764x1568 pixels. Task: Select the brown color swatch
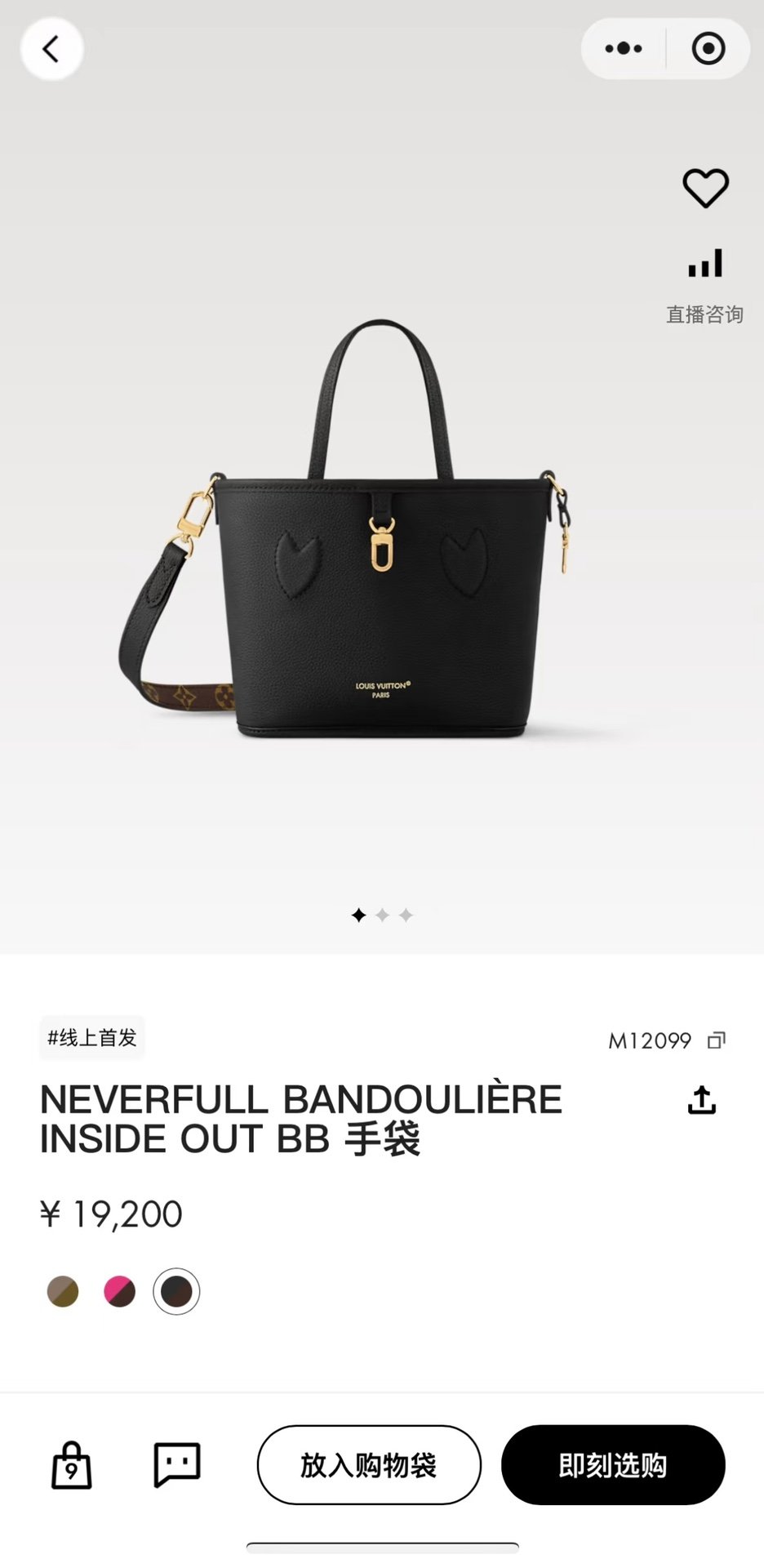pos(63,1291)
